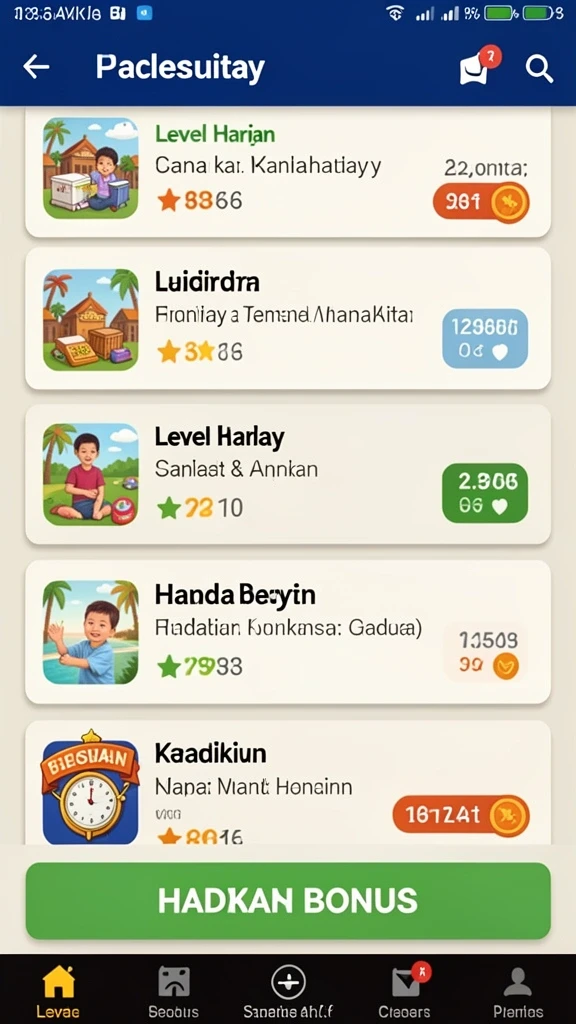This screenshot has width=576, height=1024.
Task: Tap the orange 16724t coin button
Action: [461, 815]
